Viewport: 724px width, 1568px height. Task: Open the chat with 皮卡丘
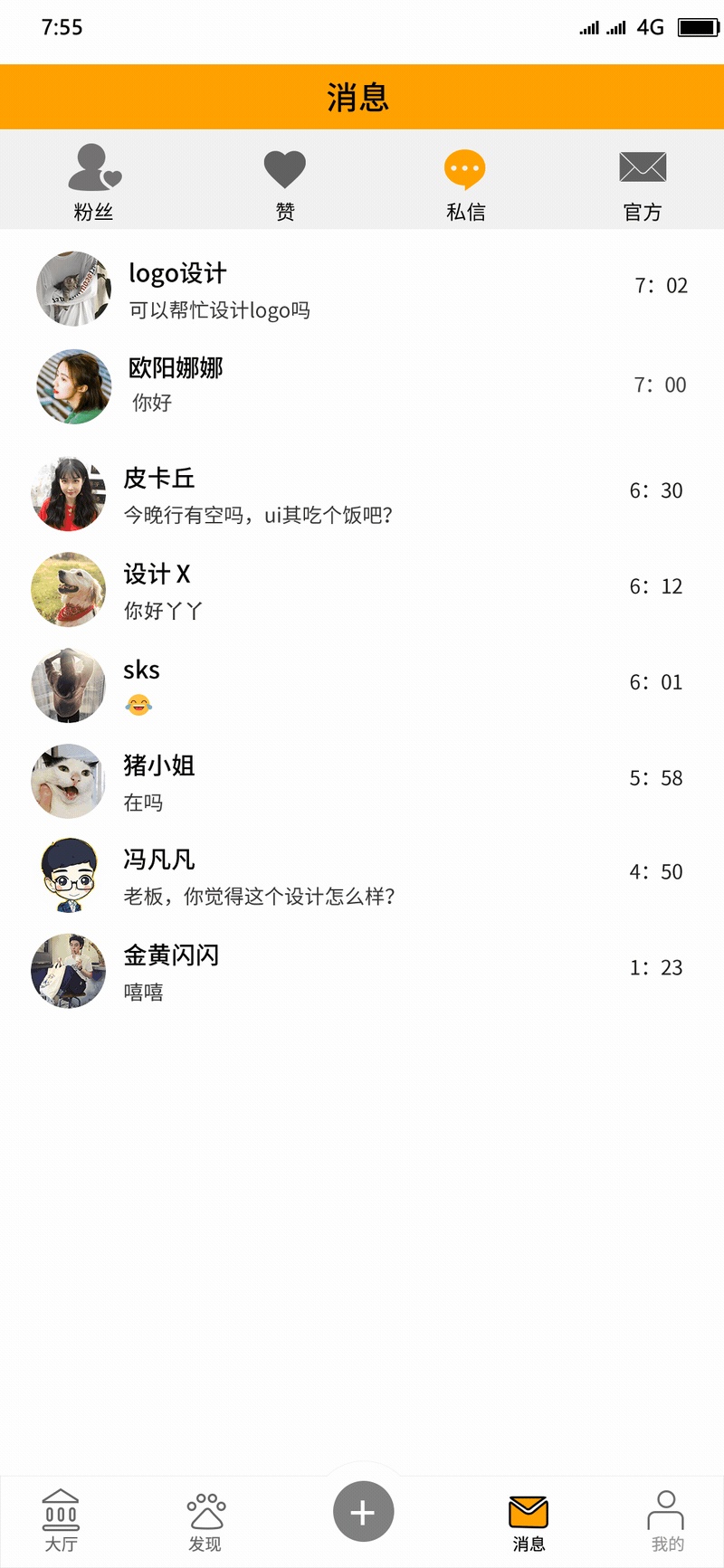(x=362, y=494)
